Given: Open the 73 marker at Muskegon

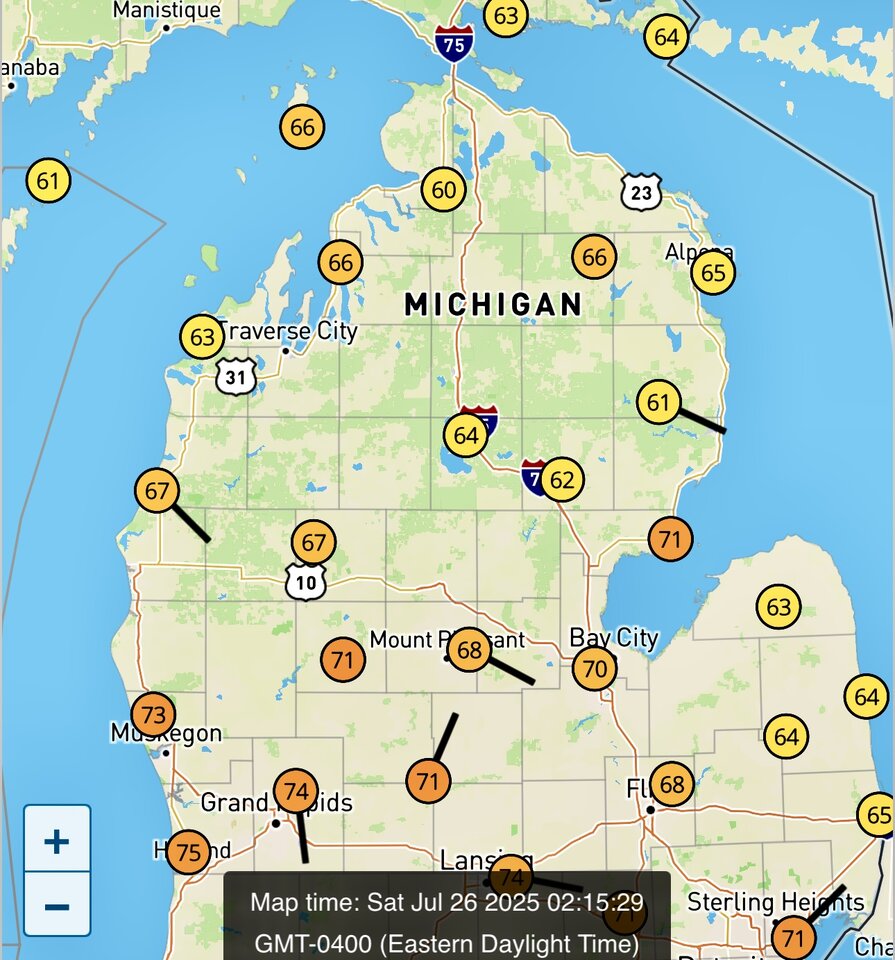Looking at the screenshot, I should [x=153, y=714].
